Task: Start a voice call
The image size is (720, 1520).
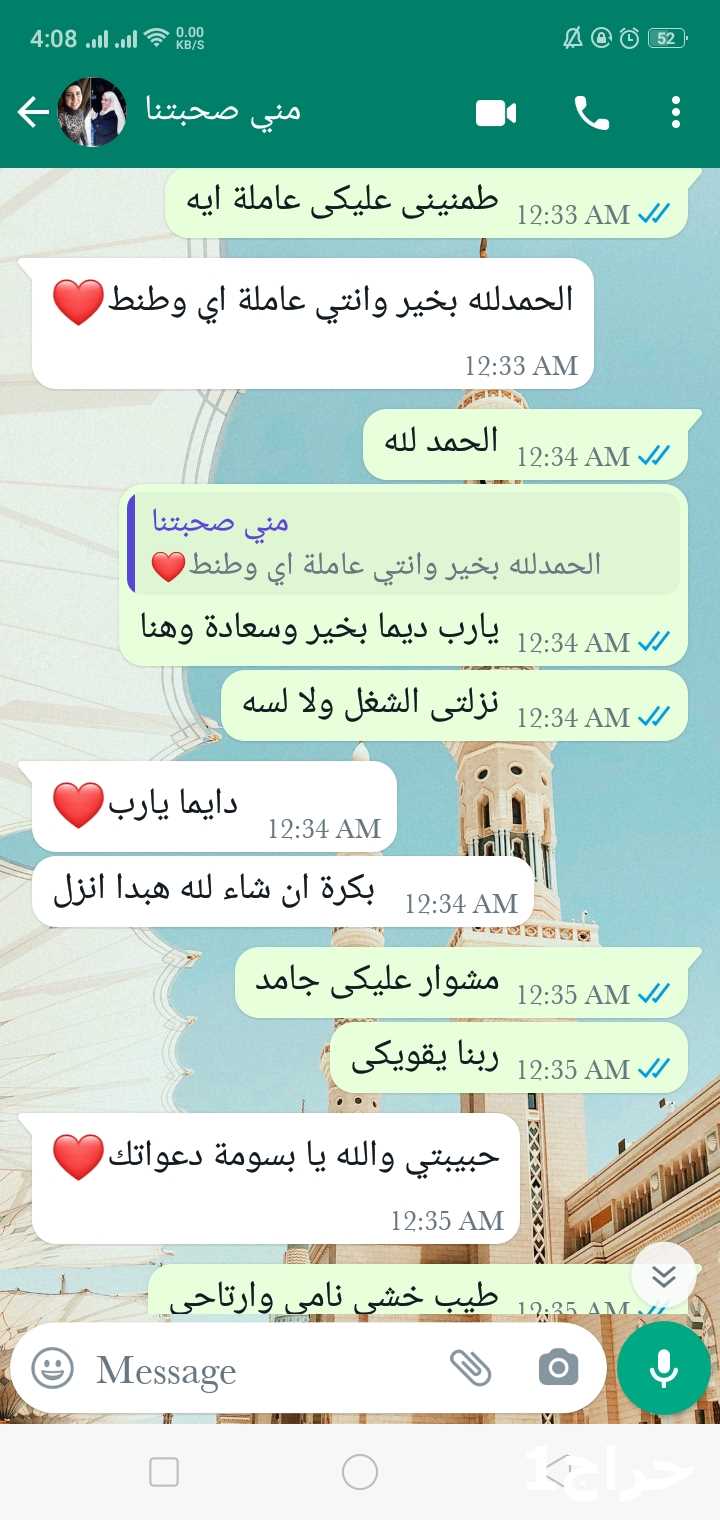Action: click(x=592, y=113)
